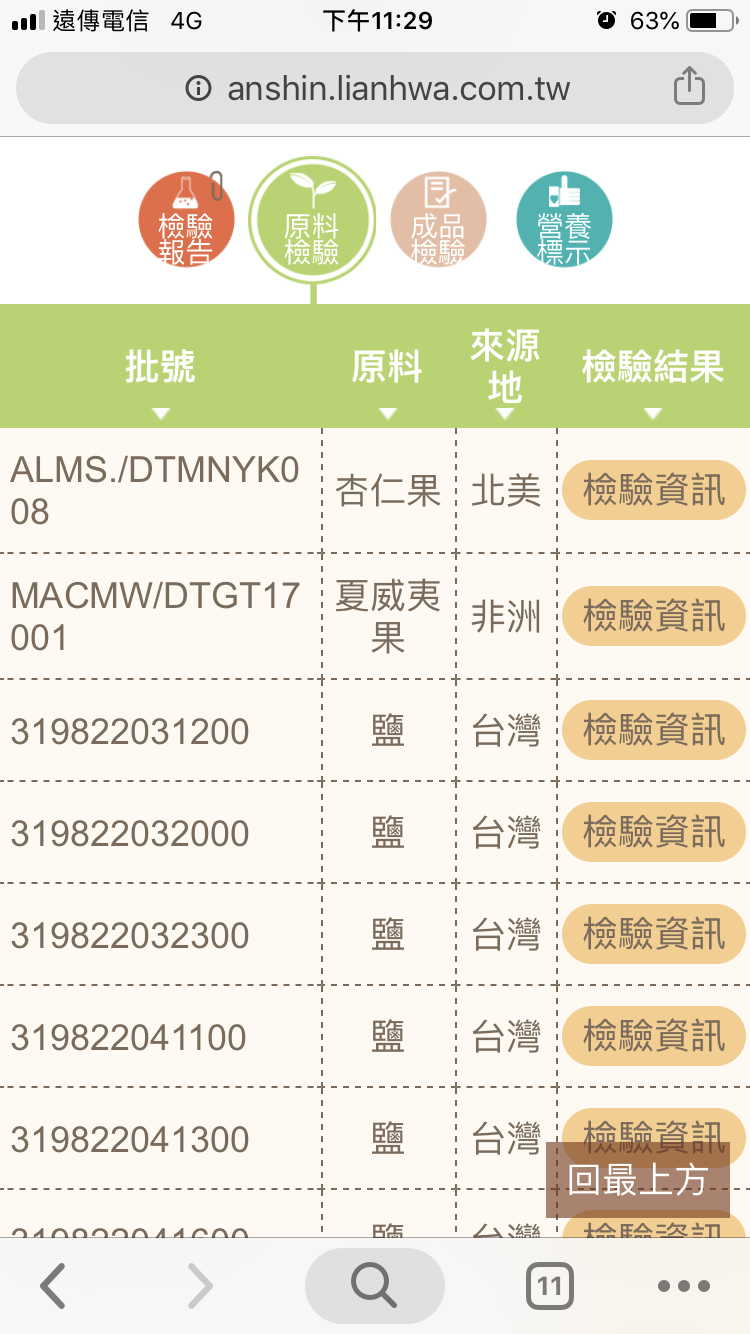Viewport: 750px width, 1334px height.
Task: Share this page from the address bar
Action: tap(689, 87)
